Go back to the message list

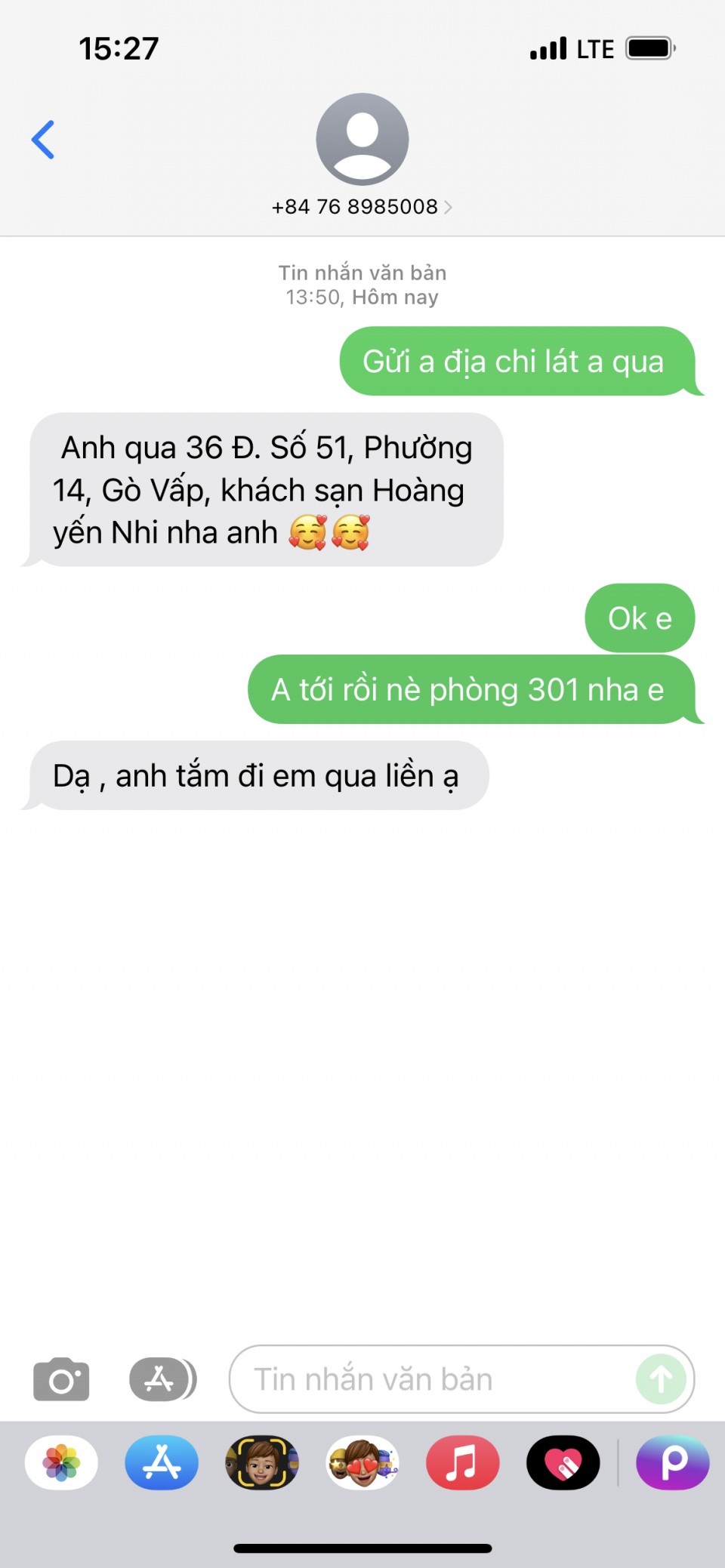pyautogui.click(x=43, y=140)
